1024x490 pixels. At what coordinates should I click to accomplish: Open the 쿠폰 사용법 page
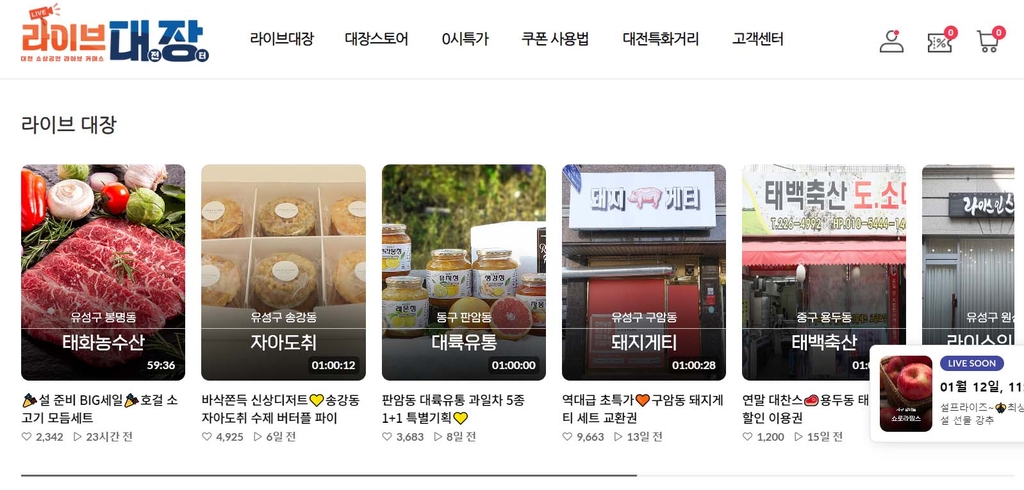555,39
